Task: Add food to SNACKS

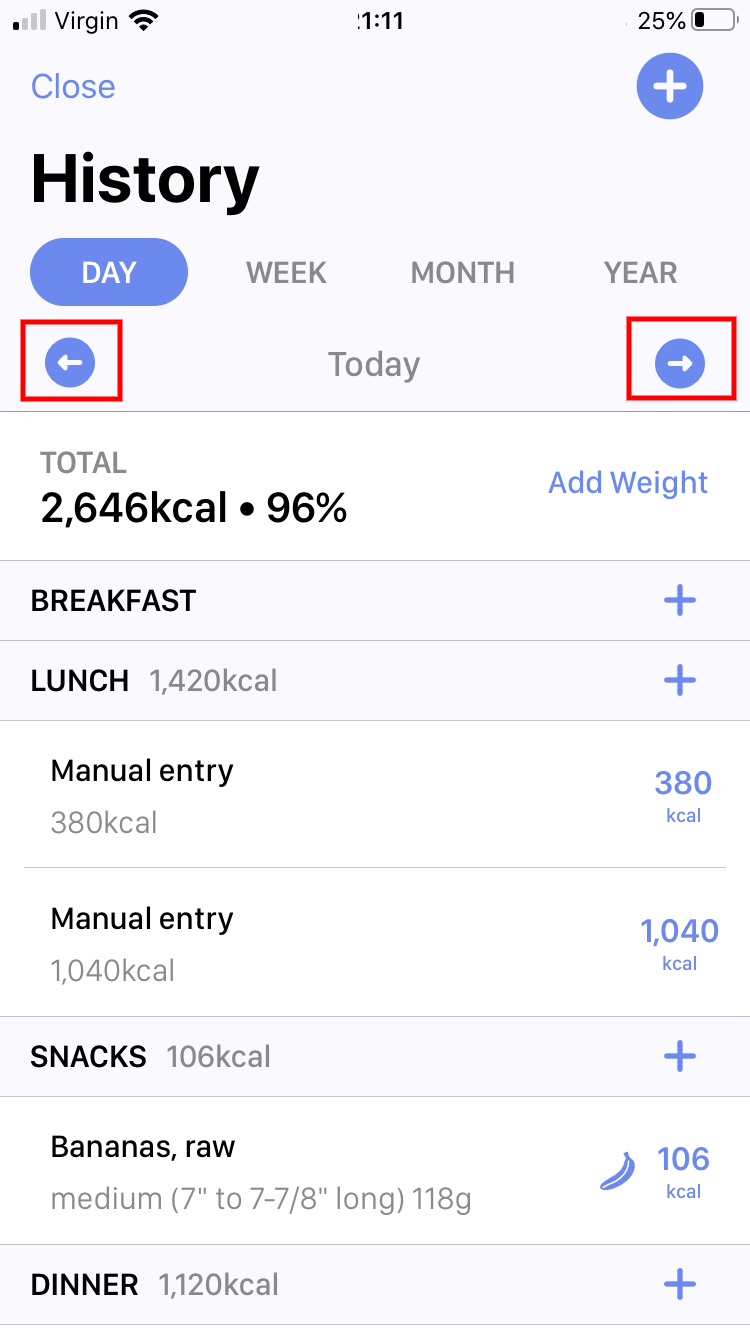Action: (679, 1056)
